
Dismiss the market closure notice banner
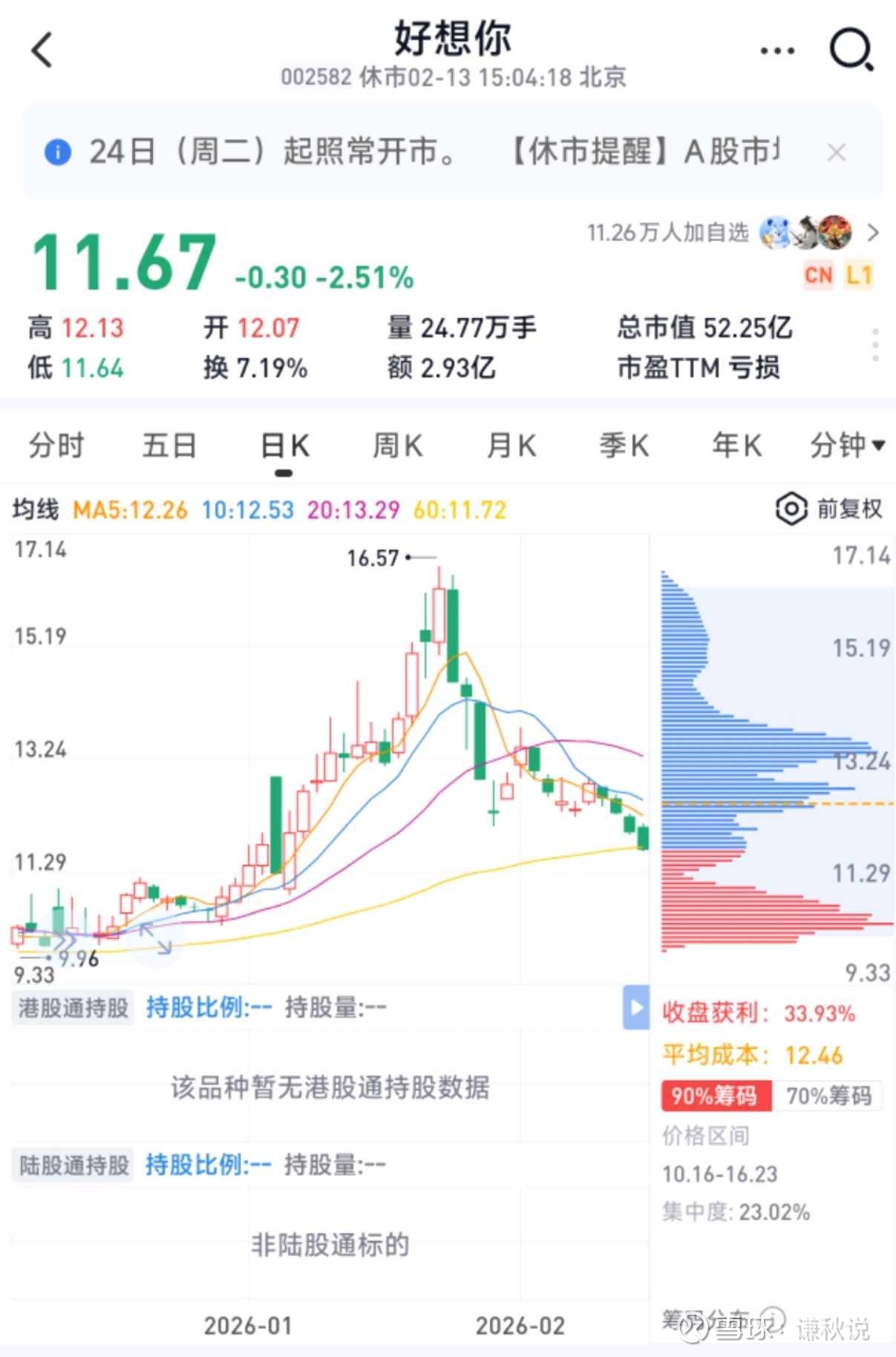coord(837,153)
